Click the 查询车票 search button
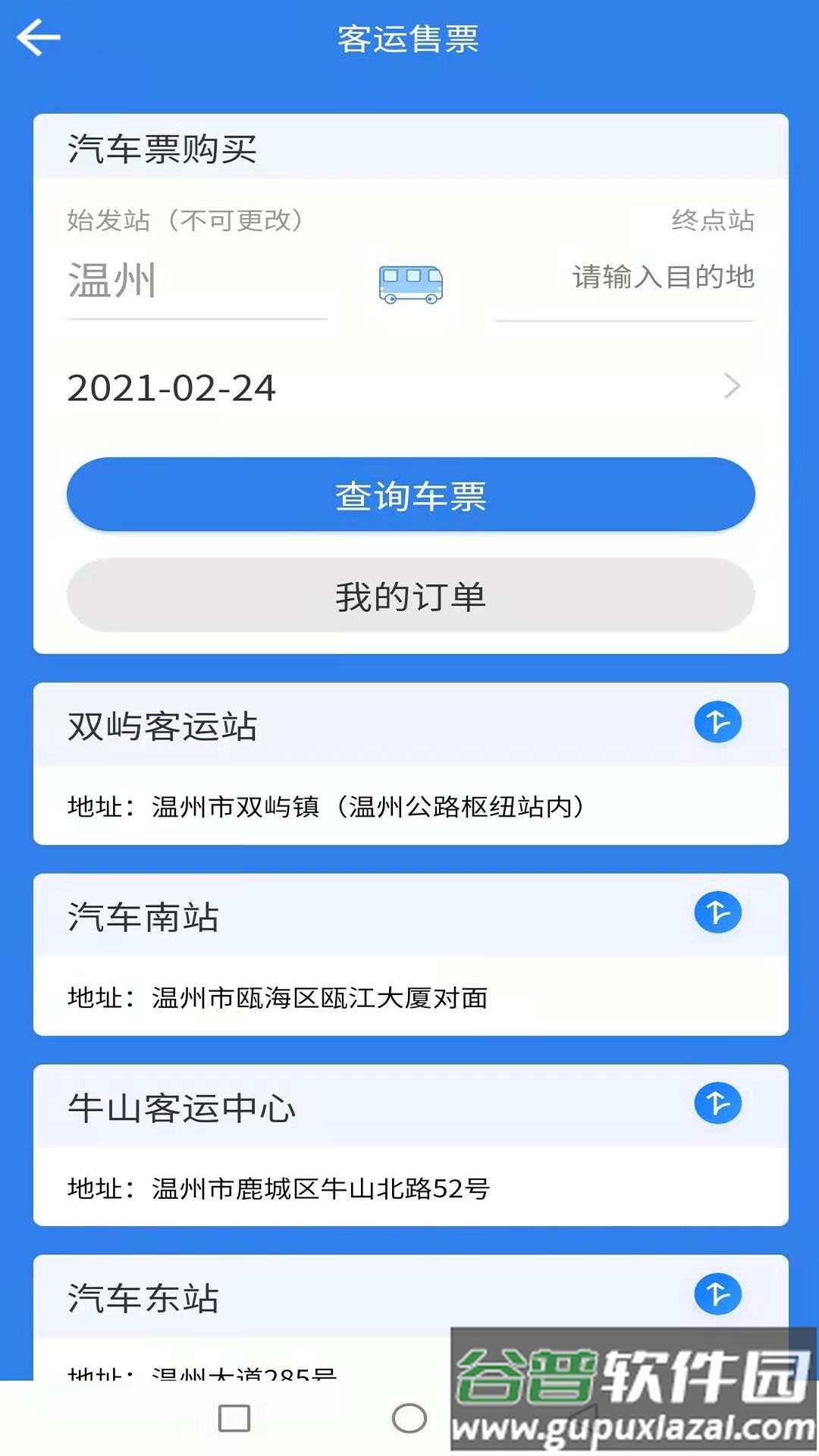 (409, 494)
